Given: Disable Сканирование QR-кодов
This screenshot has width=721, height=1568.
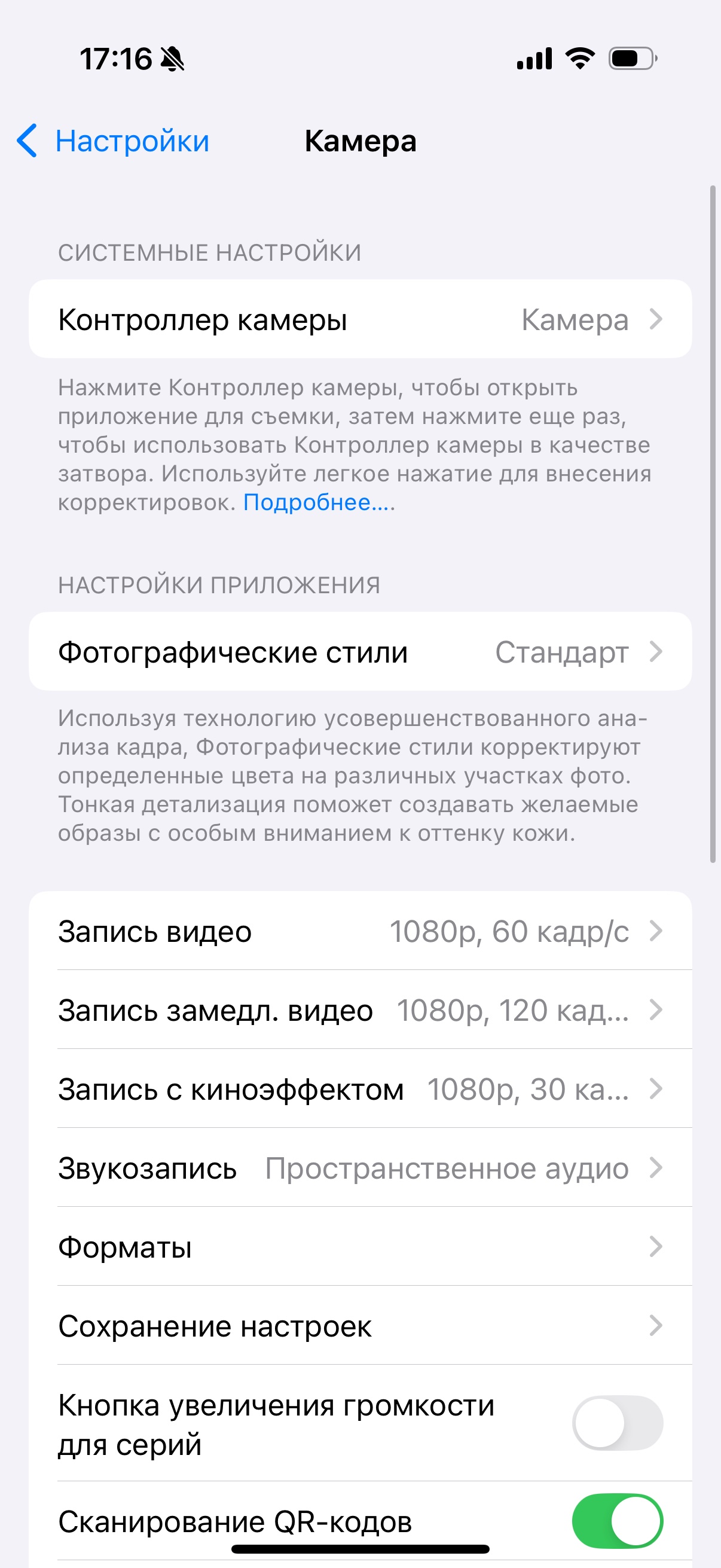Looking at the screenshot, I should pos(617,1521).
